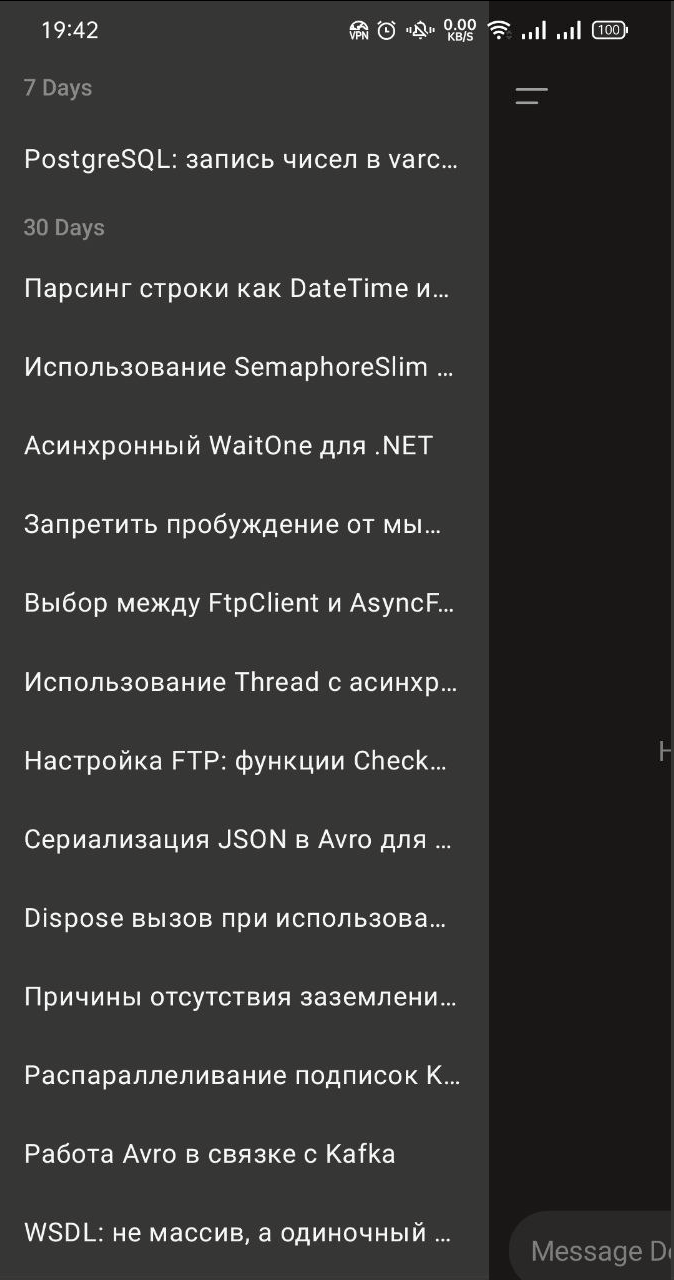674x1280 pixels.
Task: Open the WSDL не массив conversation
Action: tap(244, 1233)
